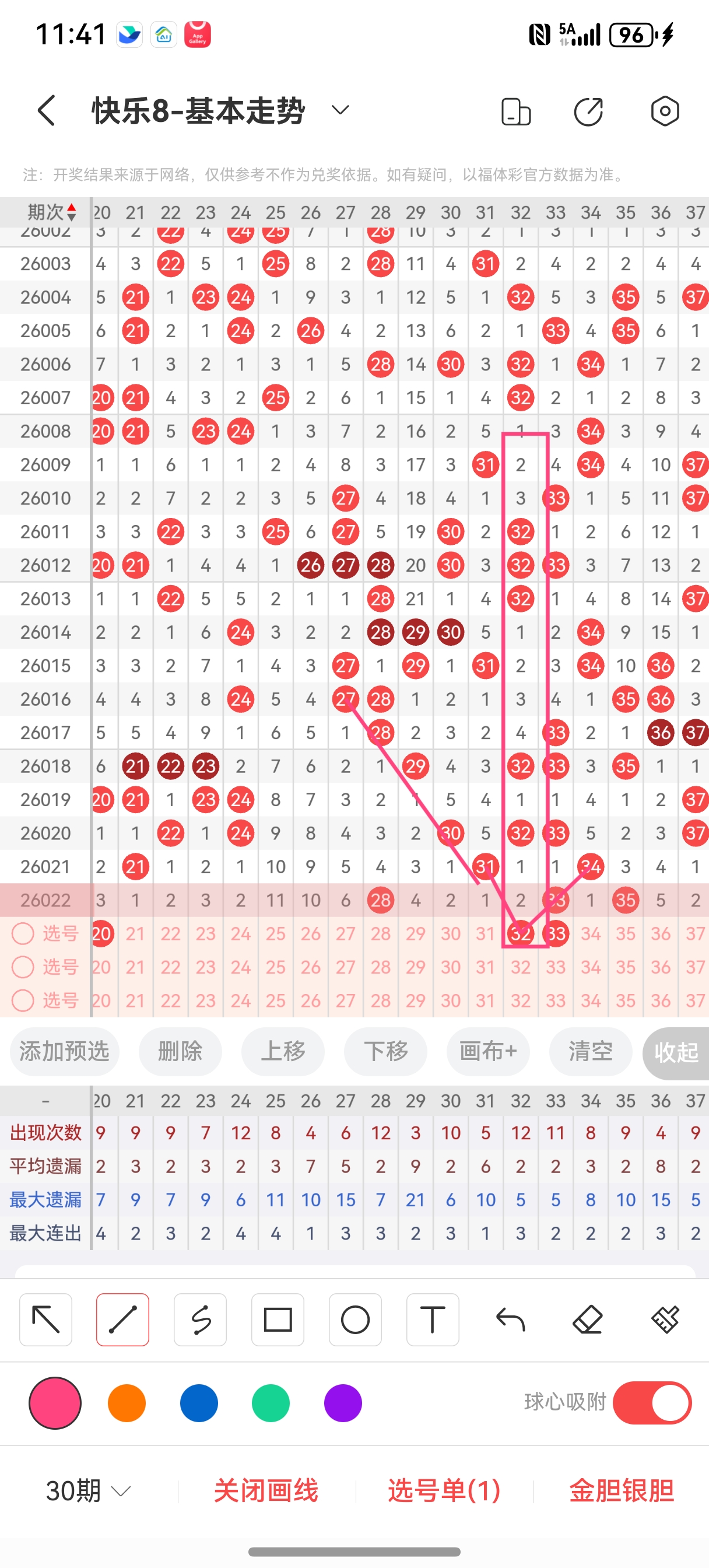The width and height of the screenshot is (709, 1568).
Task: Select the eraser tool
Action: [x=588, y=1319]
